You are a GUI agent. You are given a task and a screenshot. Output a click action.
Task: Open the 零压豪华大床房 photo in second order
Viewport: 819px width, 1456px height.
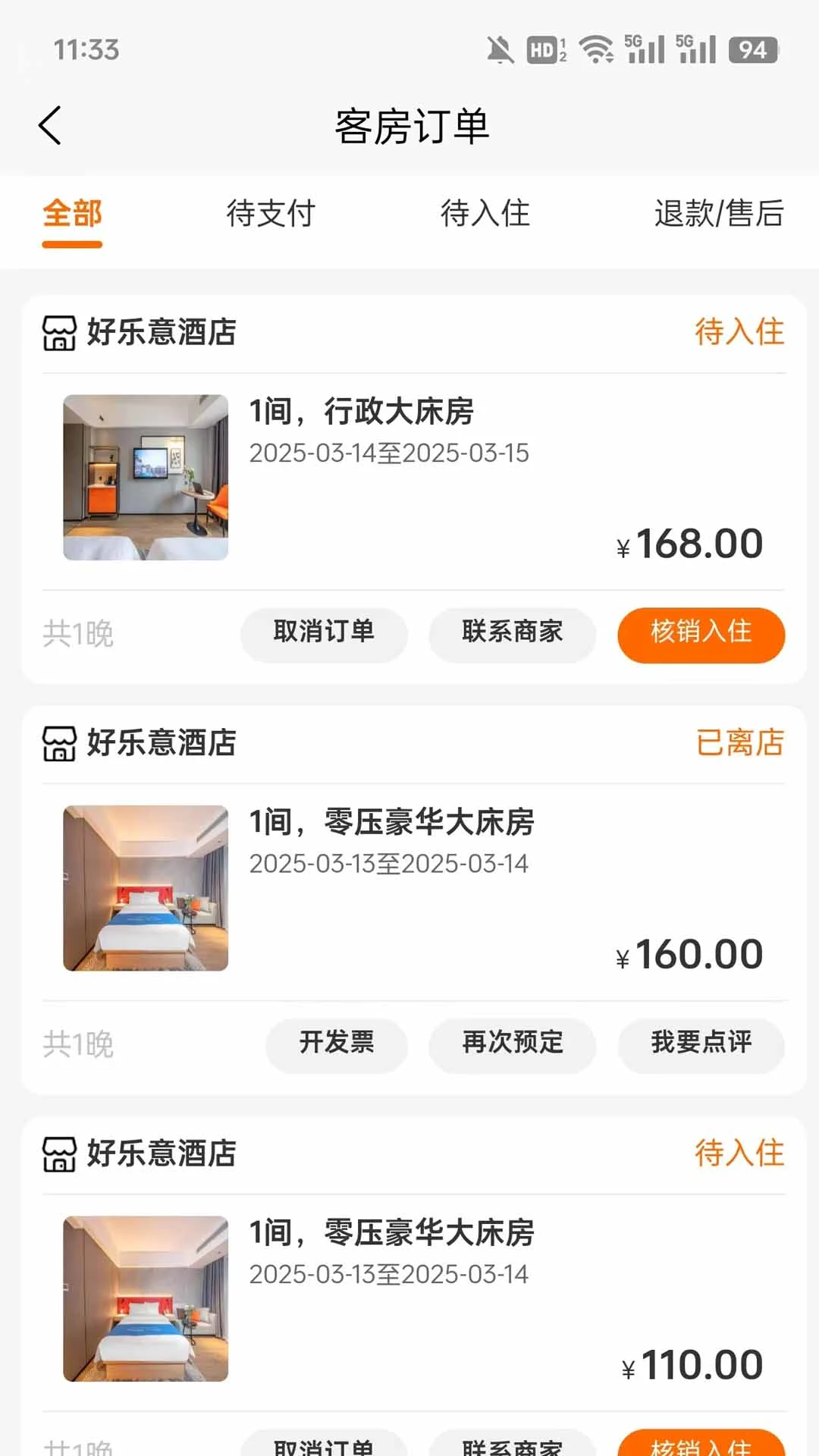tap(144, 887)
